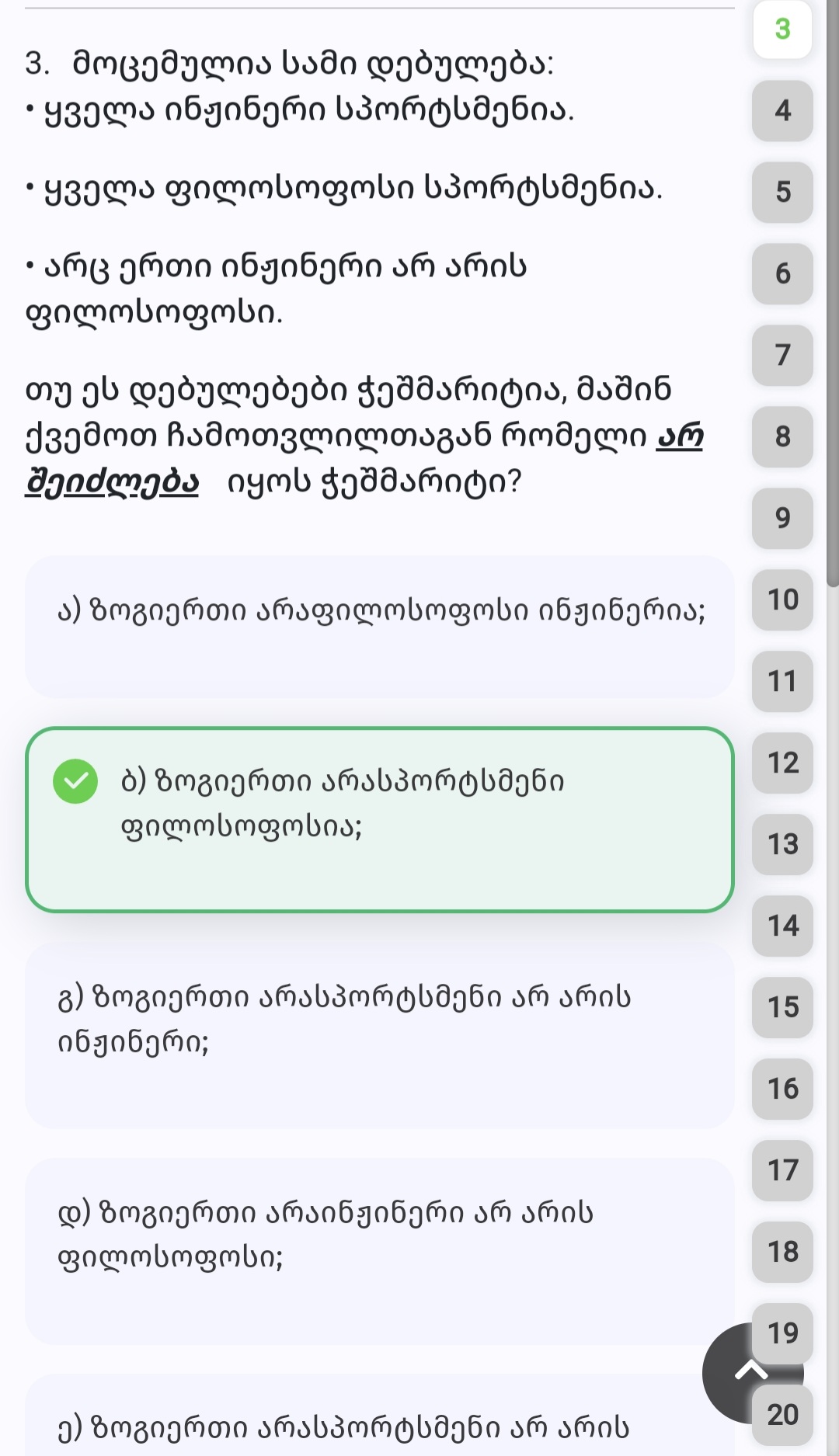This screenshot has height=1456, width=839.
Task: Jump to question 11
Action: pos(782,681)
